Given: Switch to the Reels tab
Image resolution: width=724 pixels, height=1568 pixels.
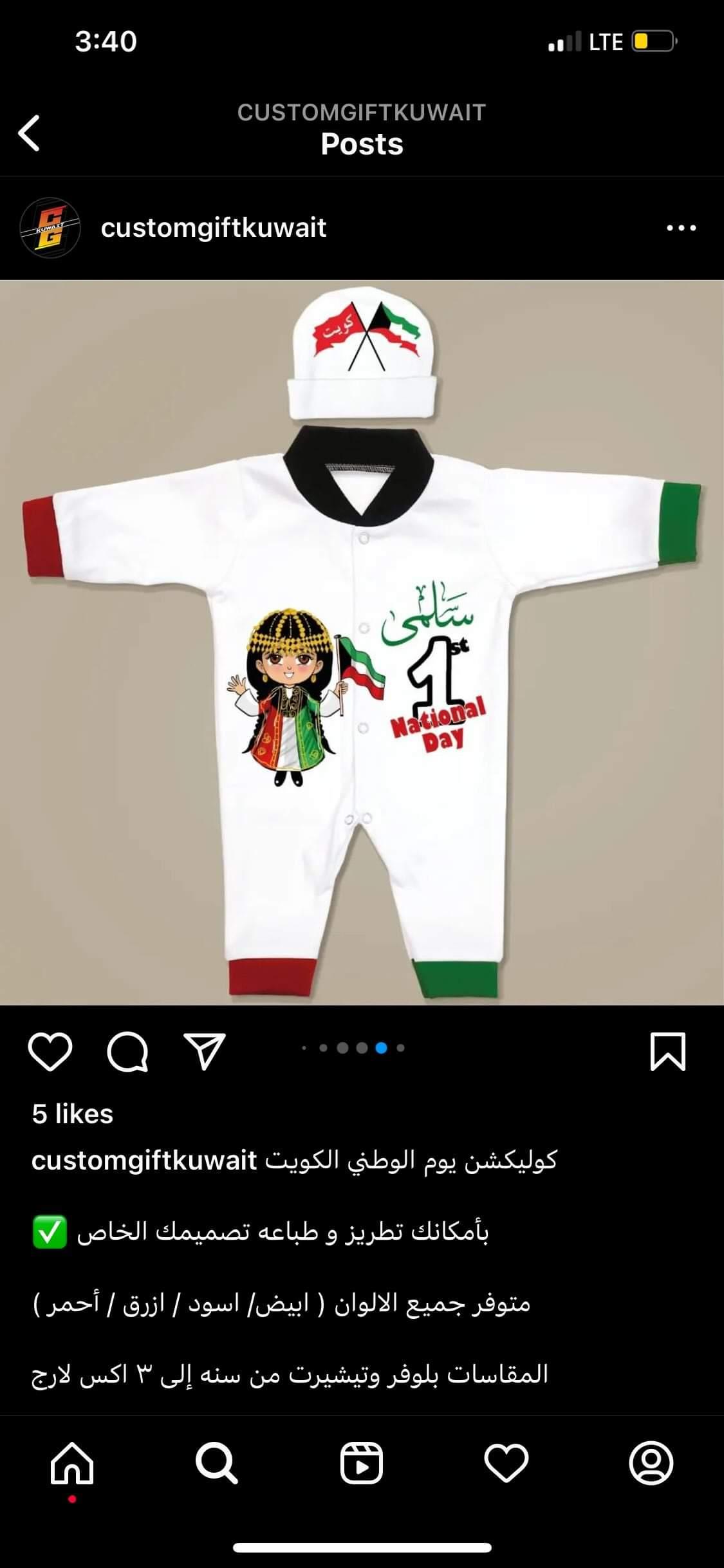Looking at the screenshot, I should coord(362,1463).
